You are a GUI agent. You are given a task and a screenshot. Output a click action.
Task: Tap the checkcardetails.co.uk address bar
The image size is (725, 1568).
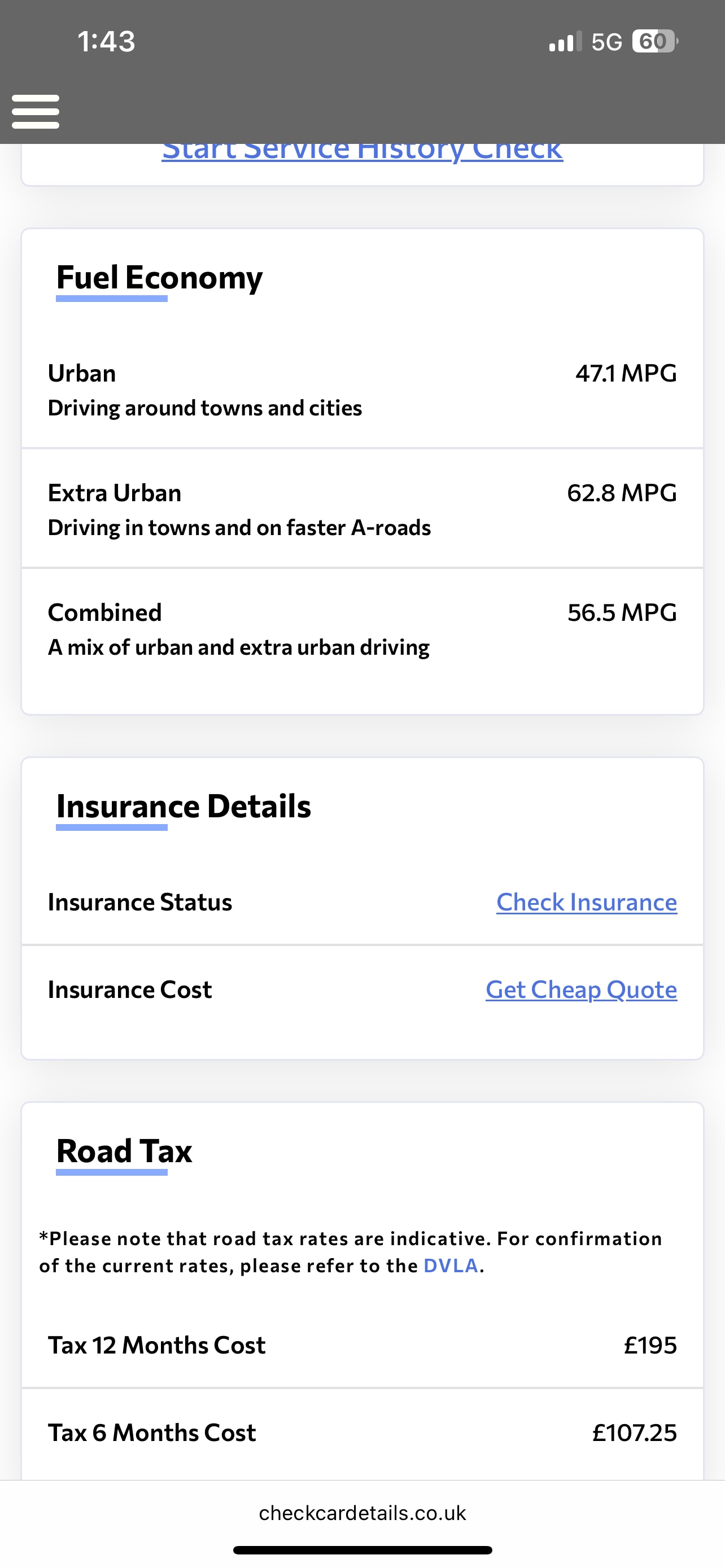click(x=362, y=1513)
